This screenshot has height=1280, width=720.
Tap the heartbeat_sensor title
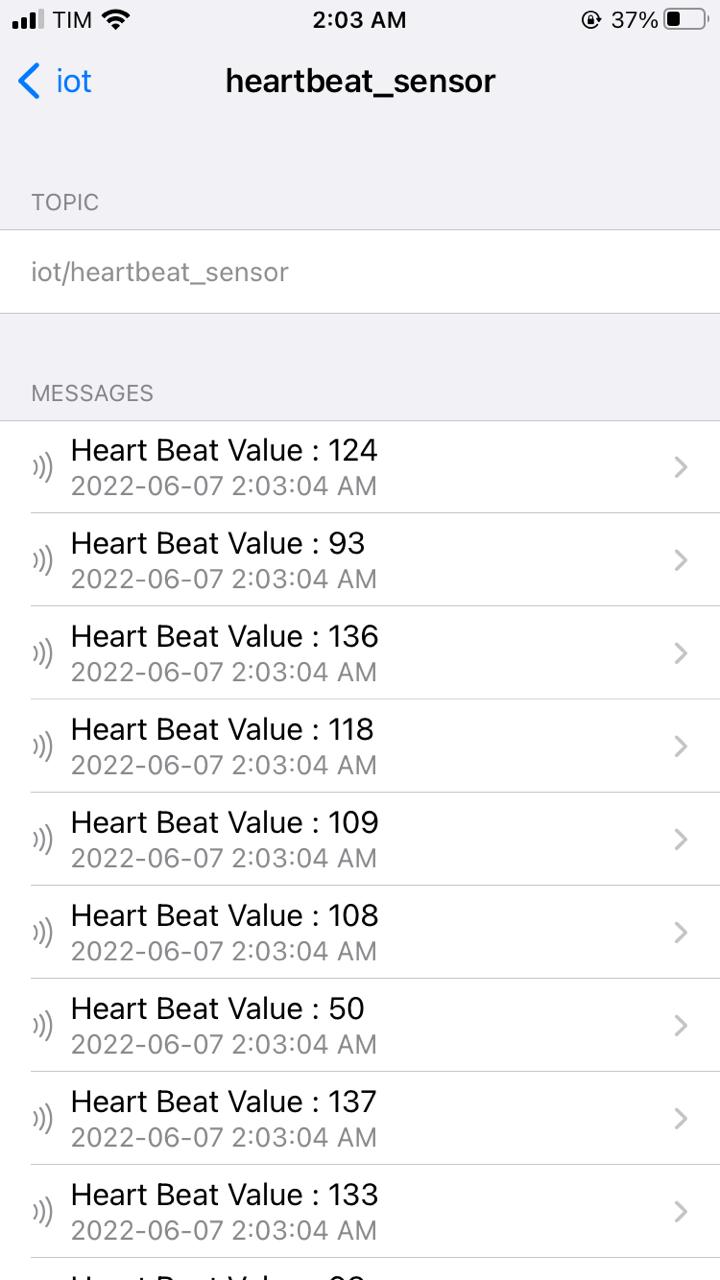[360, 81]
